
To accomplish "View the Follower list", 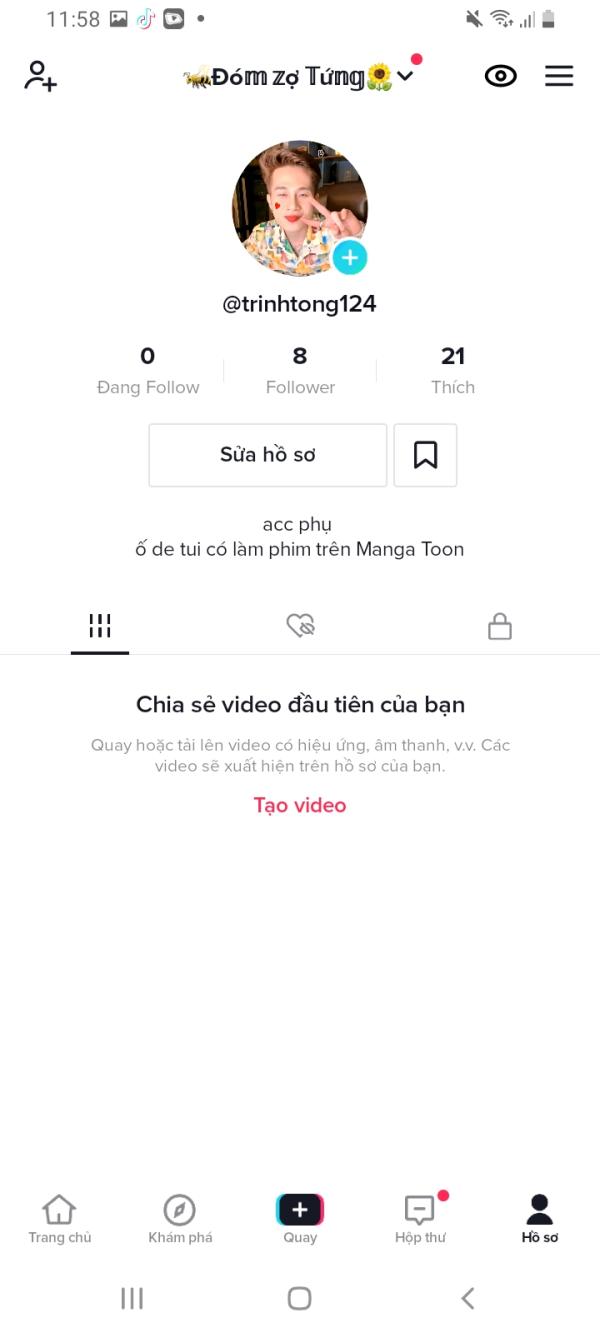I will coord(300,370).
